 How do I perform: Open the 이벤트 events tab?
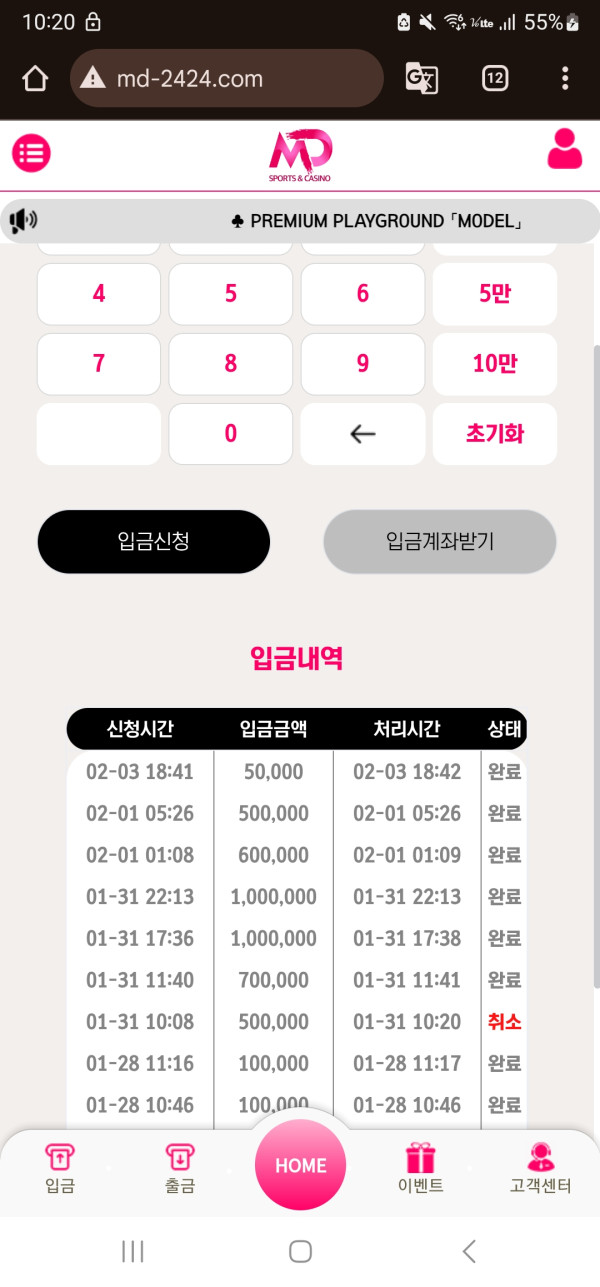pyautogui.click(x=420, y=1169)
